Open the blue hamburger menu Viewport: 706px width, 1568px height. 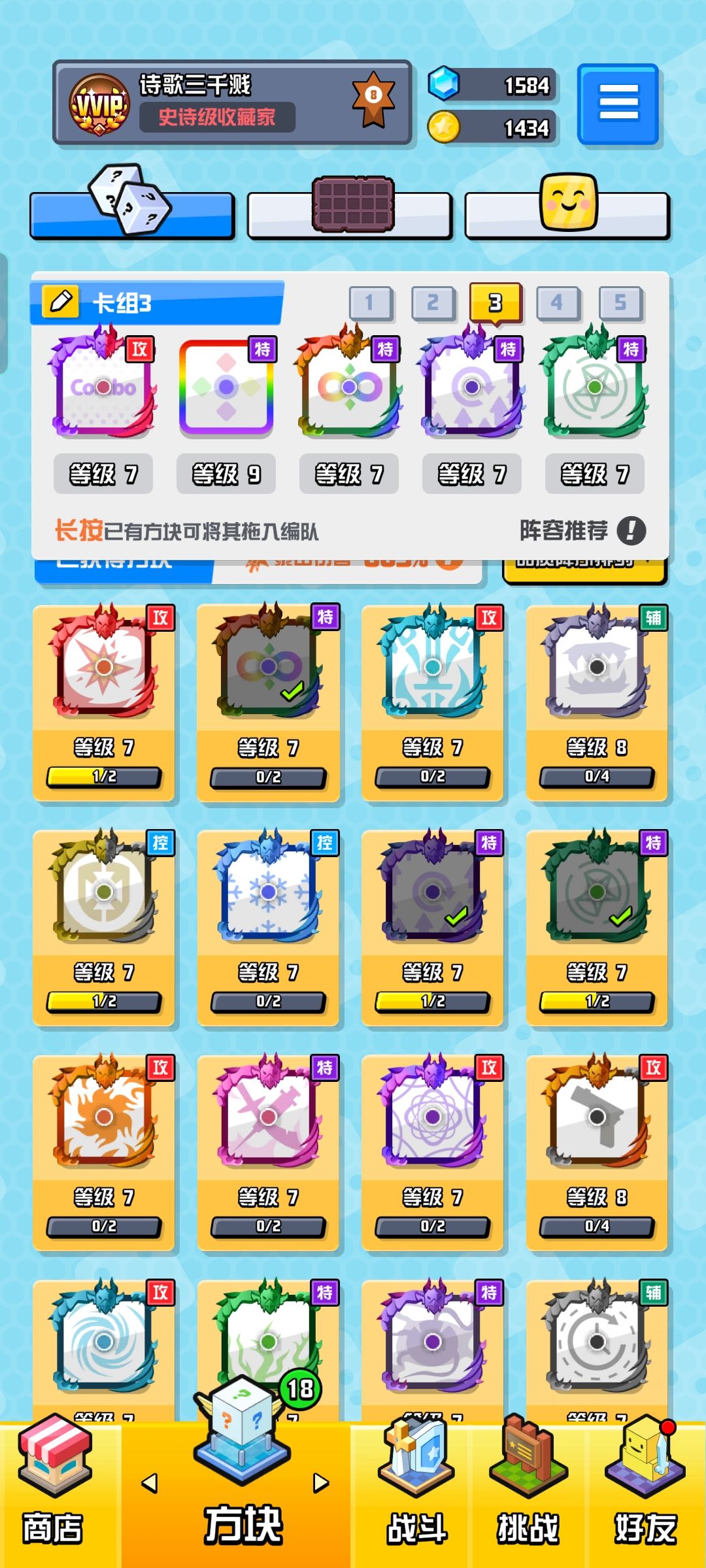click(618, 104)
